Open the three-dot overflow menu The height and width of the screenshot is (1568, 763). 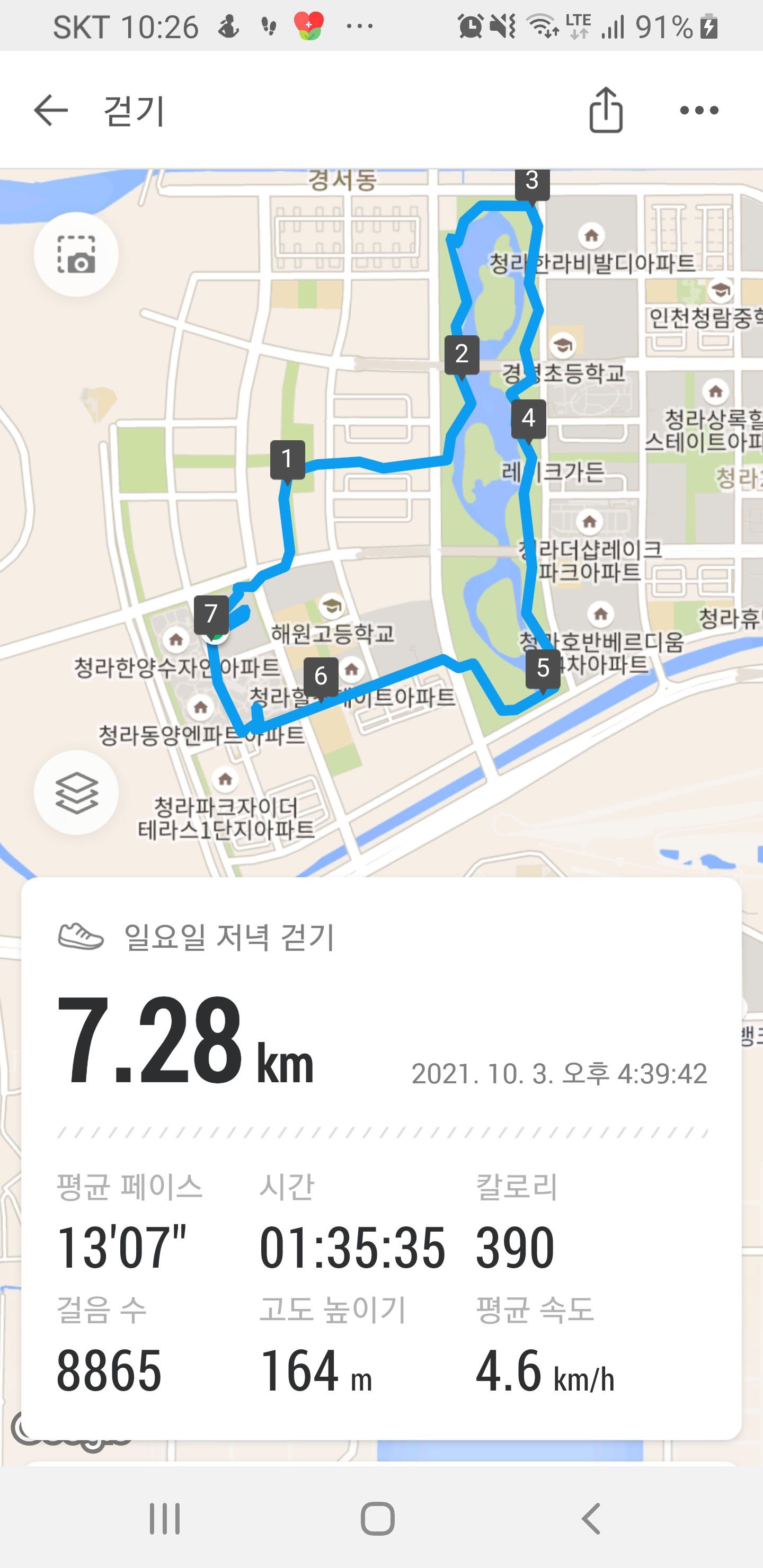(698, 110)
